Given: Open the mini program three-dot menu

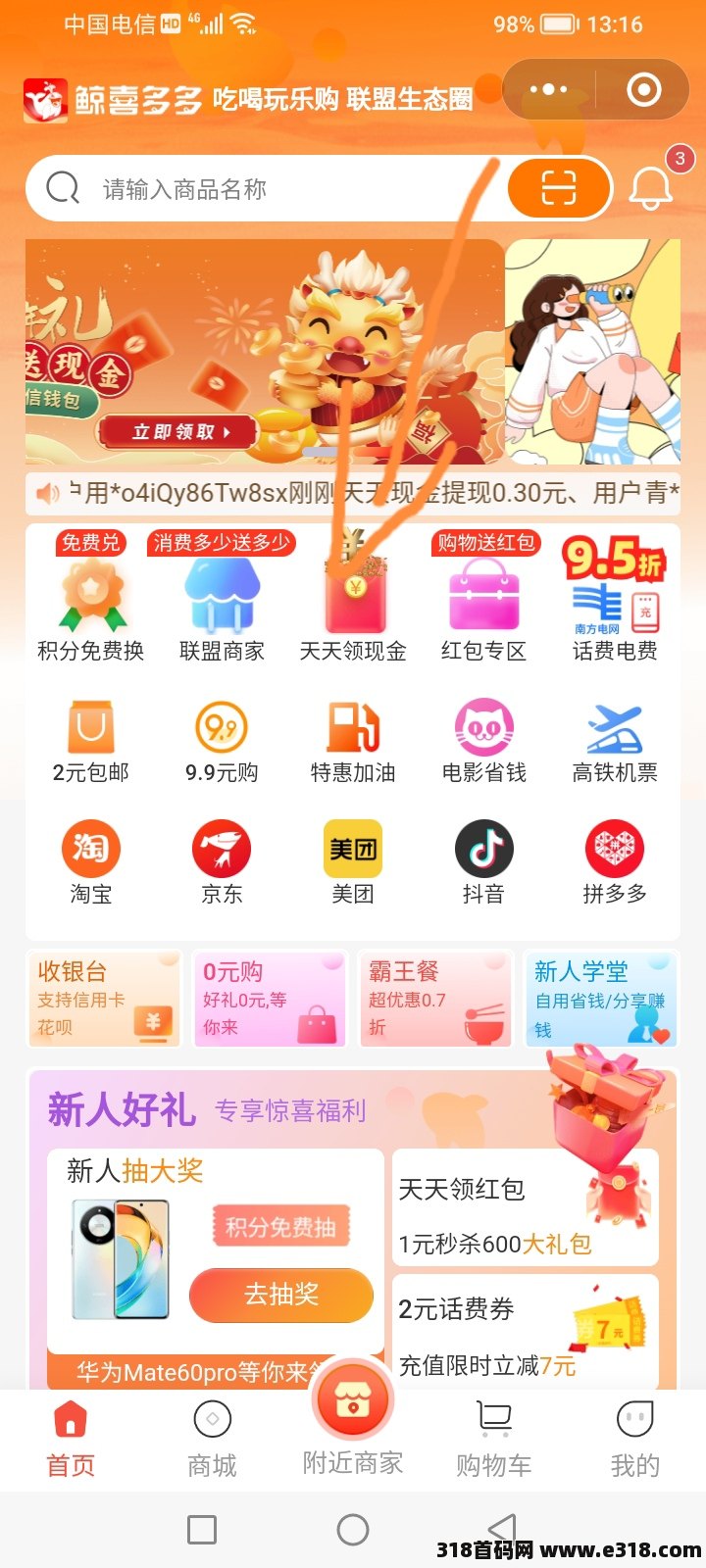Looking at the screenshot, I should [x=548, y=90].
